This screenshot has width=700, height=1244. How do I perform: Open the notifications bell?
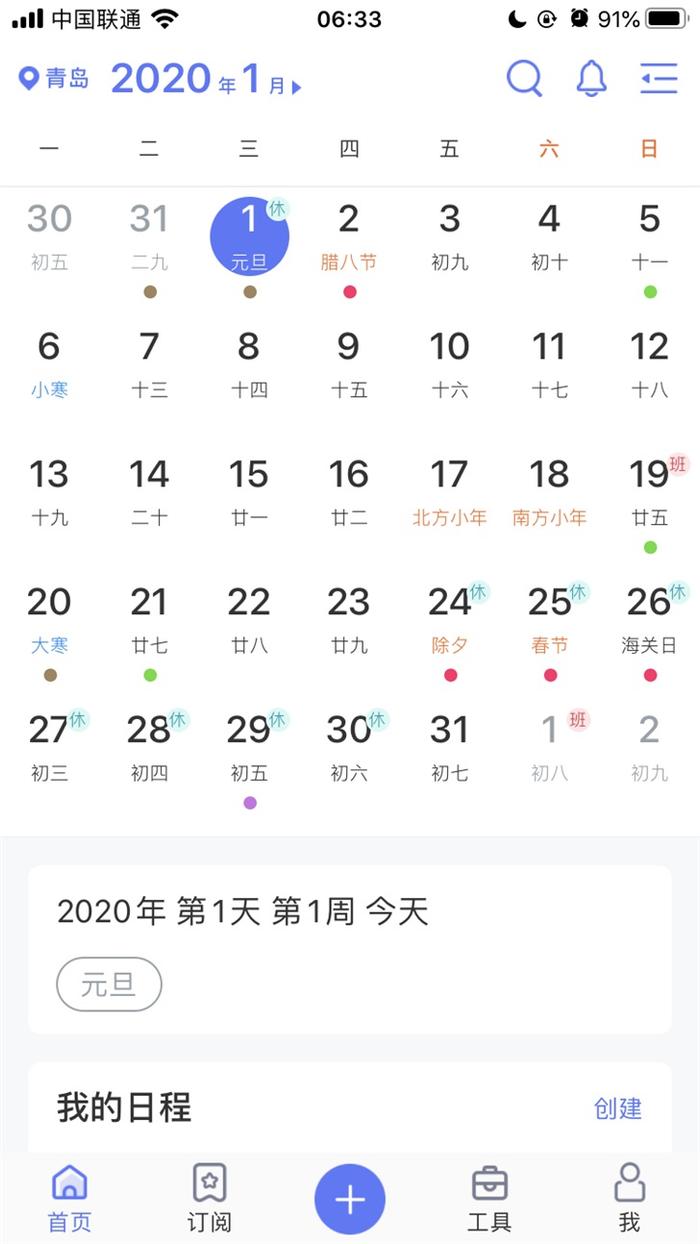592,78
